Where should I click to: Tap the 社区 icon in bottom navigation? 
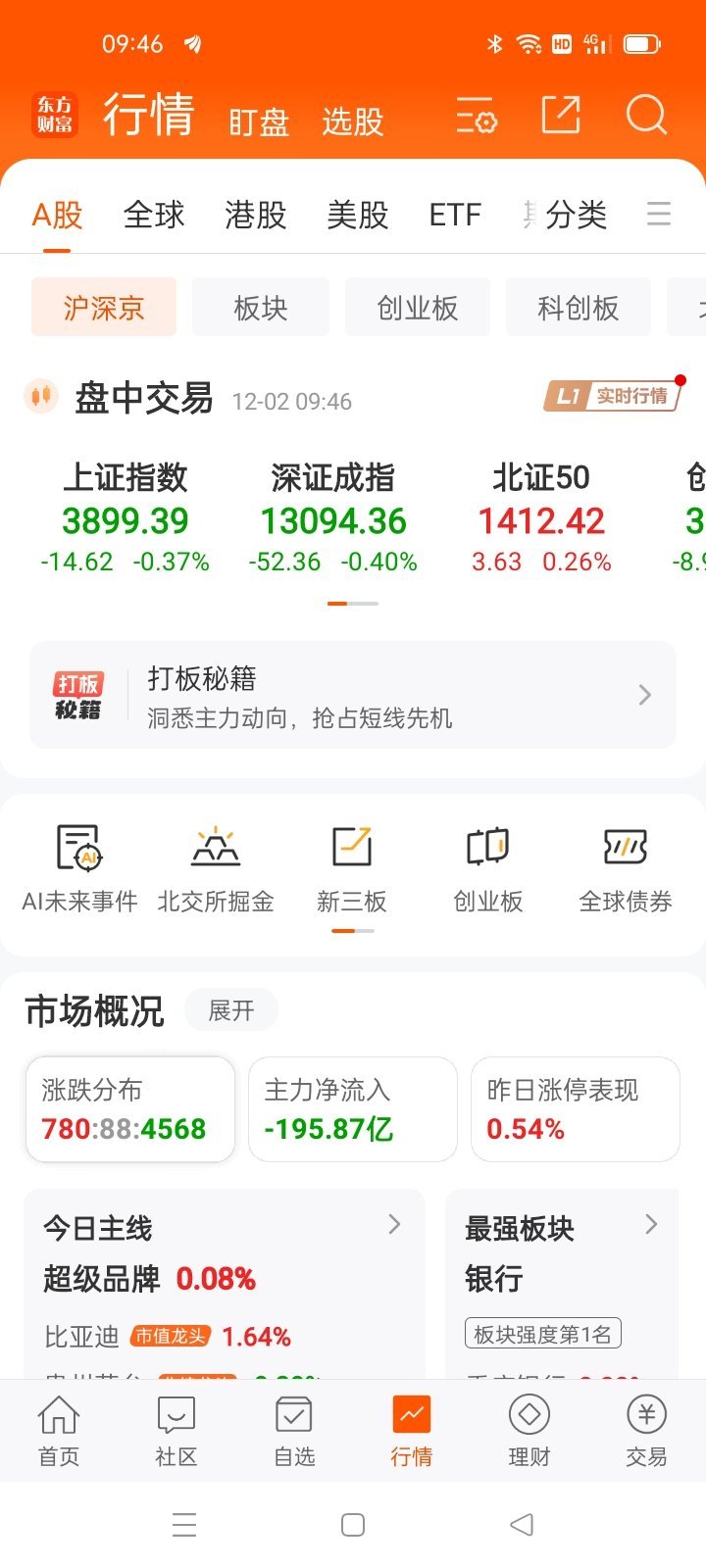[x=175, y=1429]
